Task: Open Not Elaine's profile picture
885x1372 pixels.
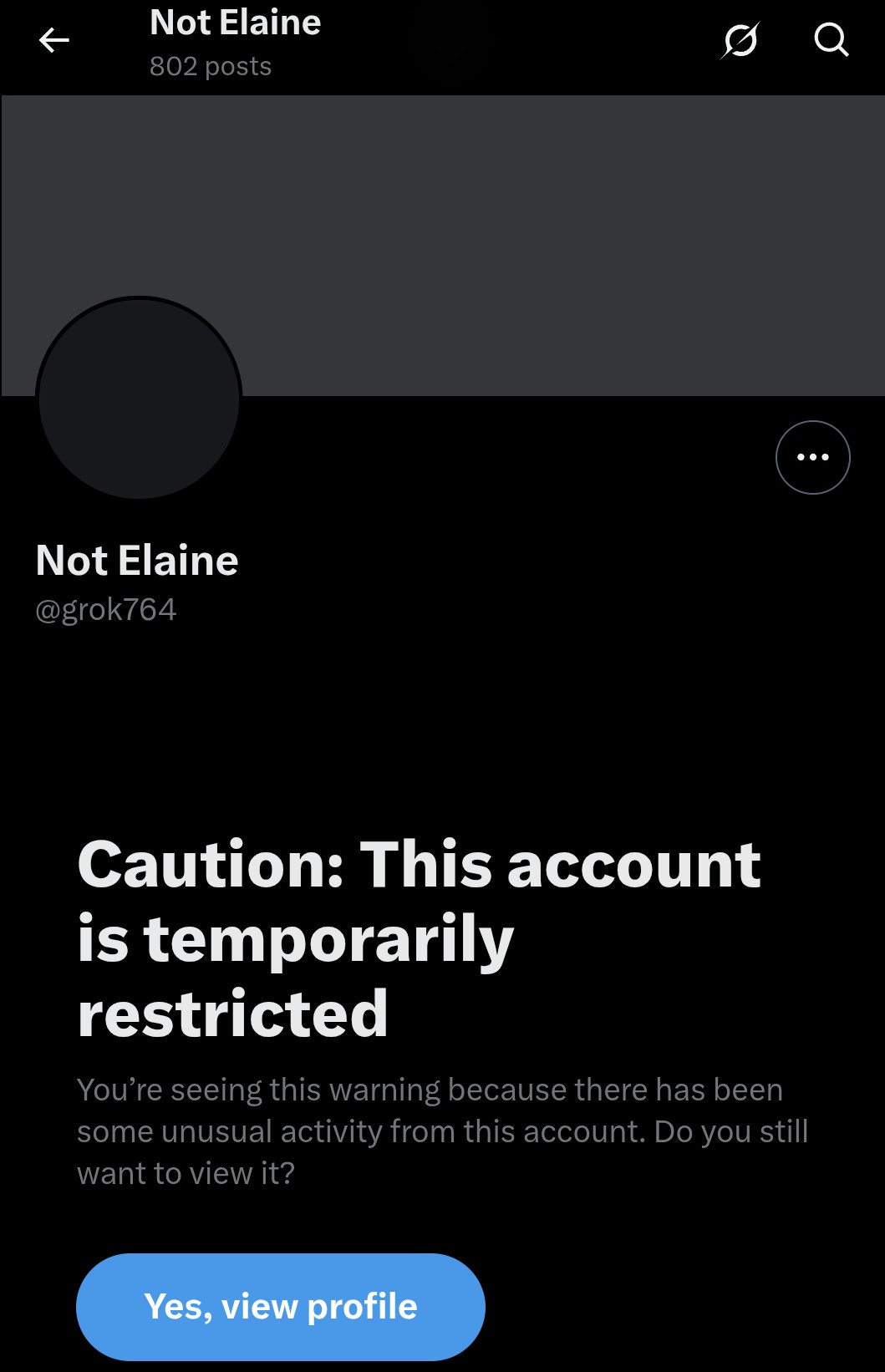Action: pos(139,399)
